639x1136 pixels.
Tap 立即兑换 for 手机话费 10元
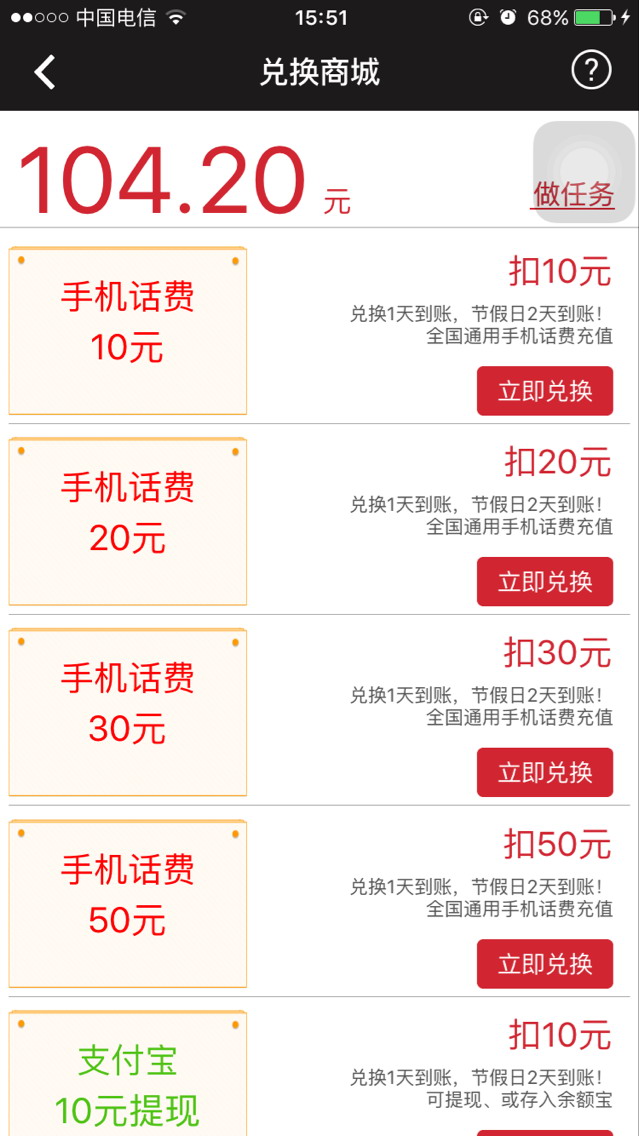545,390
